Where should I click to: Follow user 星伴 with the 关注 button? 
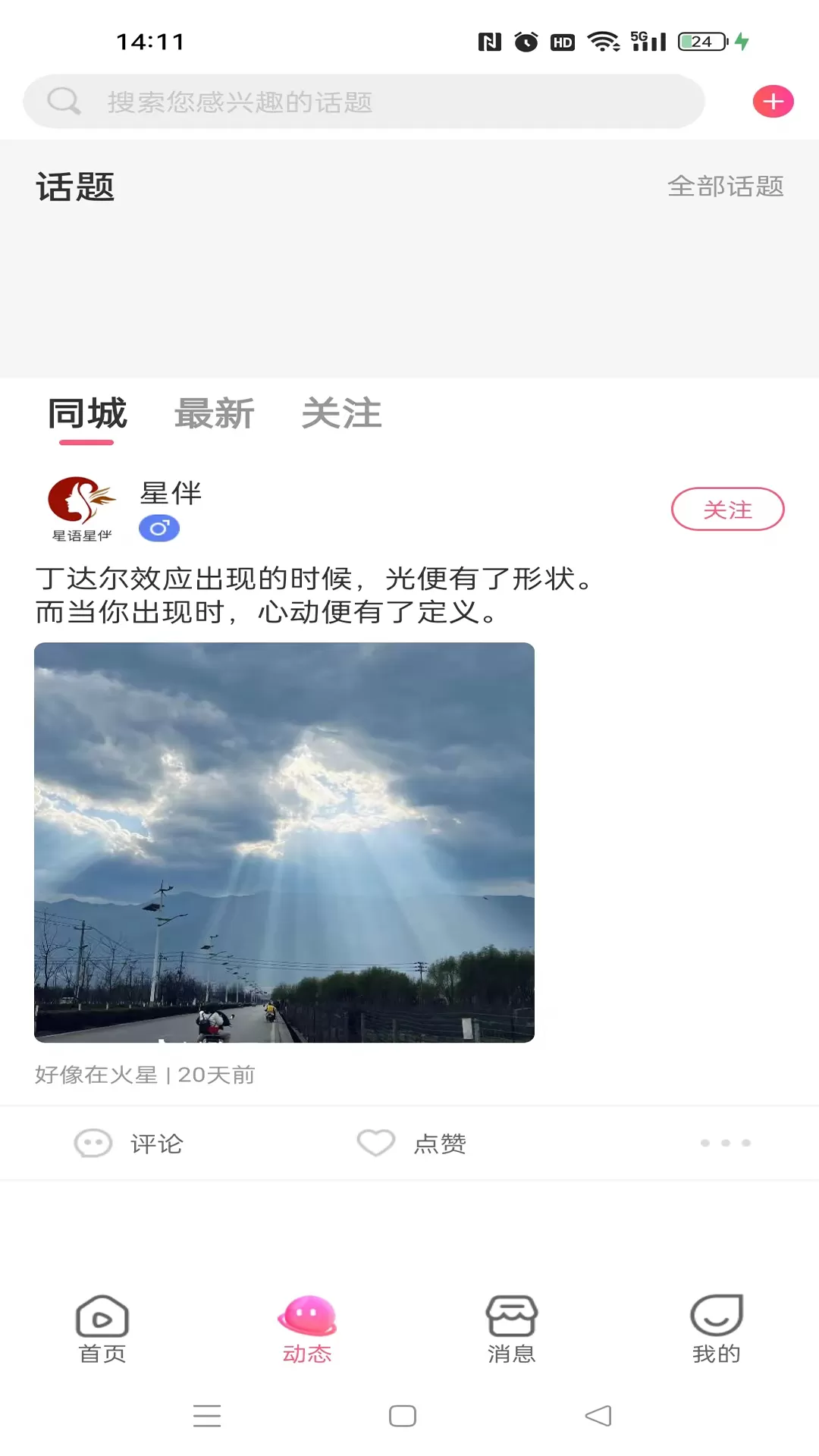tap(727, 509)
